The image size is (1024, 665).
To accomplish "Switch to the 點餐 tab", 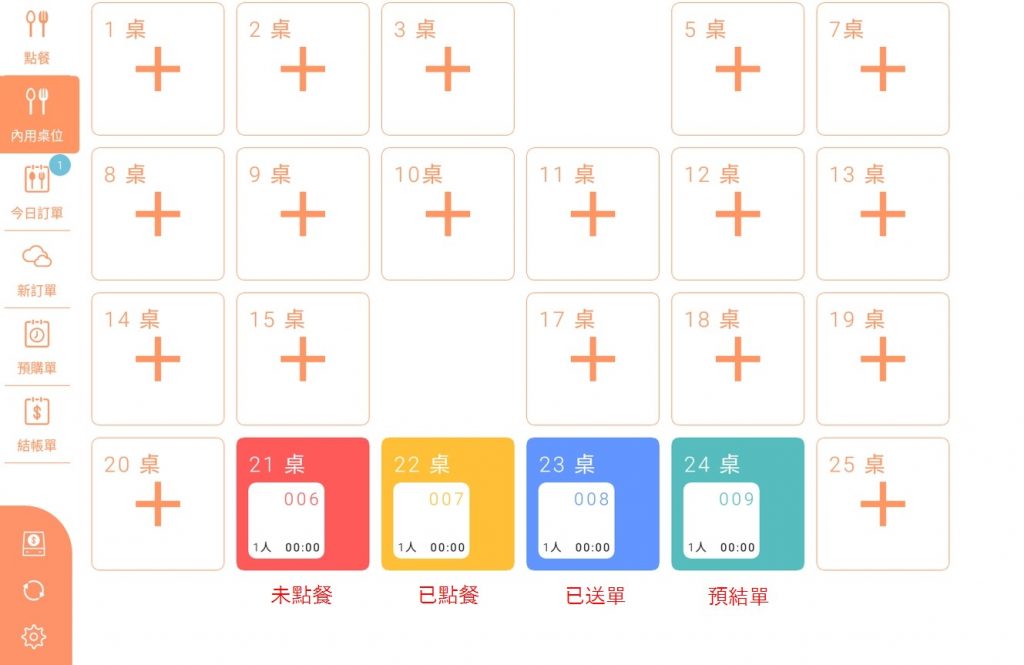I will click(37, 35).
